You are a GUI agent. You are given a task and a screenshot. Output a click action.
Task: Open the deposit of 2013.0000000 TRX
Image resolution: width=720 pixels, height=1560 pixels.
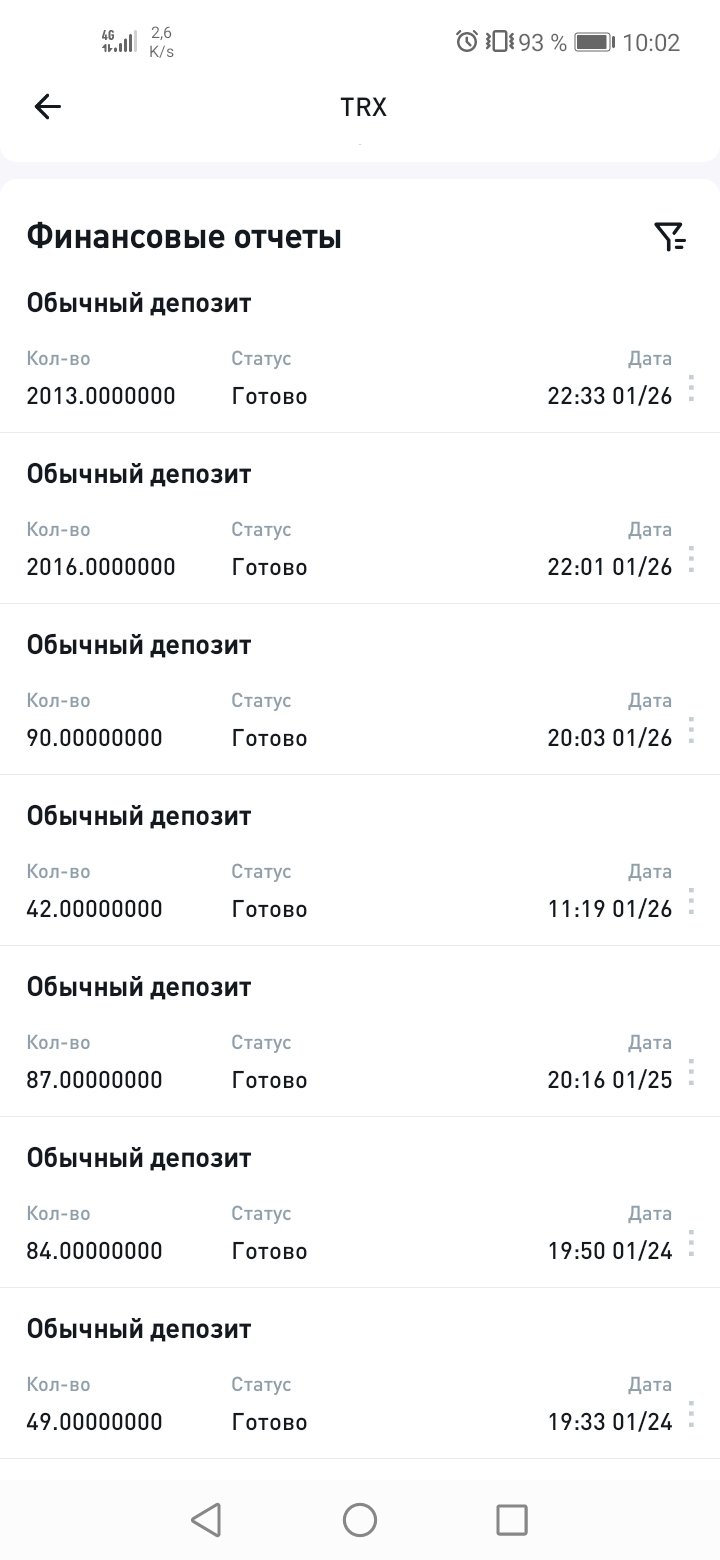pos(360,348)
